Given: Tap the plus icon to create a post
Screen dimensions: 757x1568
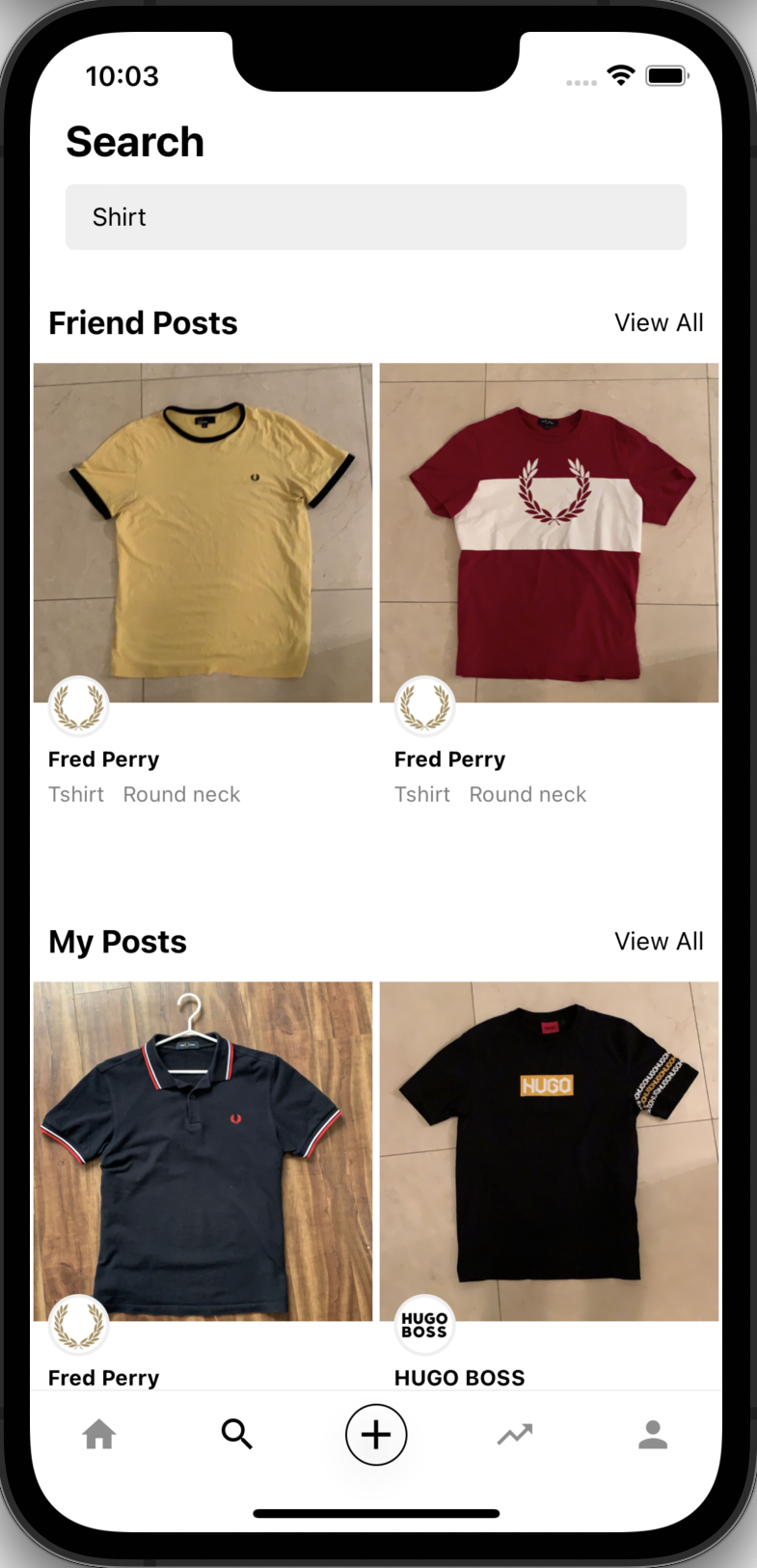Looking at the screenshot, I should (x=376, y=1435).
